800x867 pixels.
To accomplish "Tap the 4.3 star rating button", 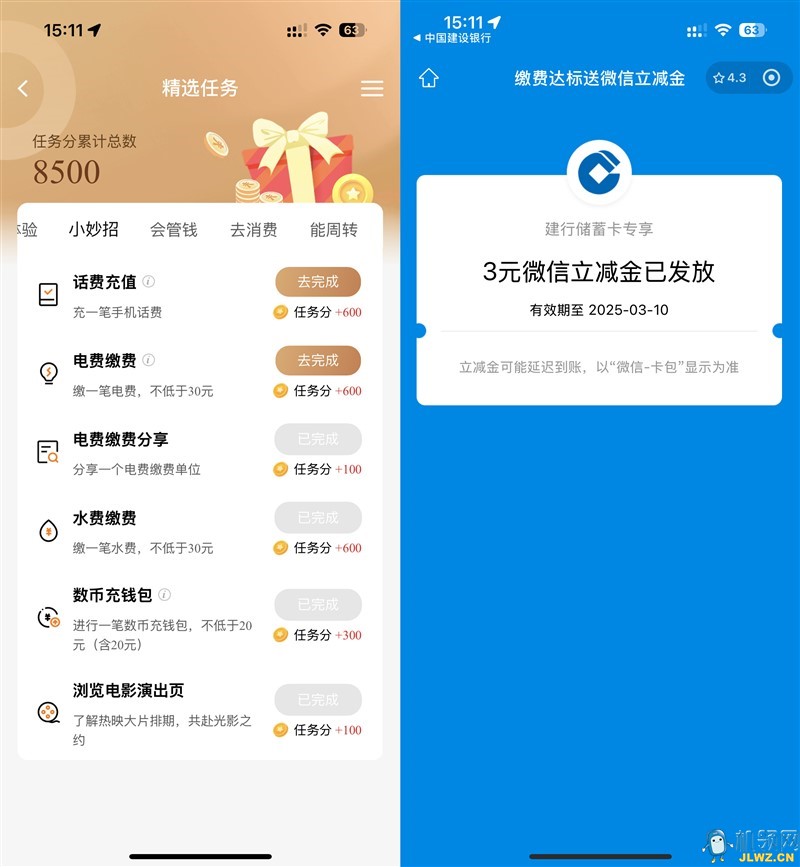I will pos(729,78).
